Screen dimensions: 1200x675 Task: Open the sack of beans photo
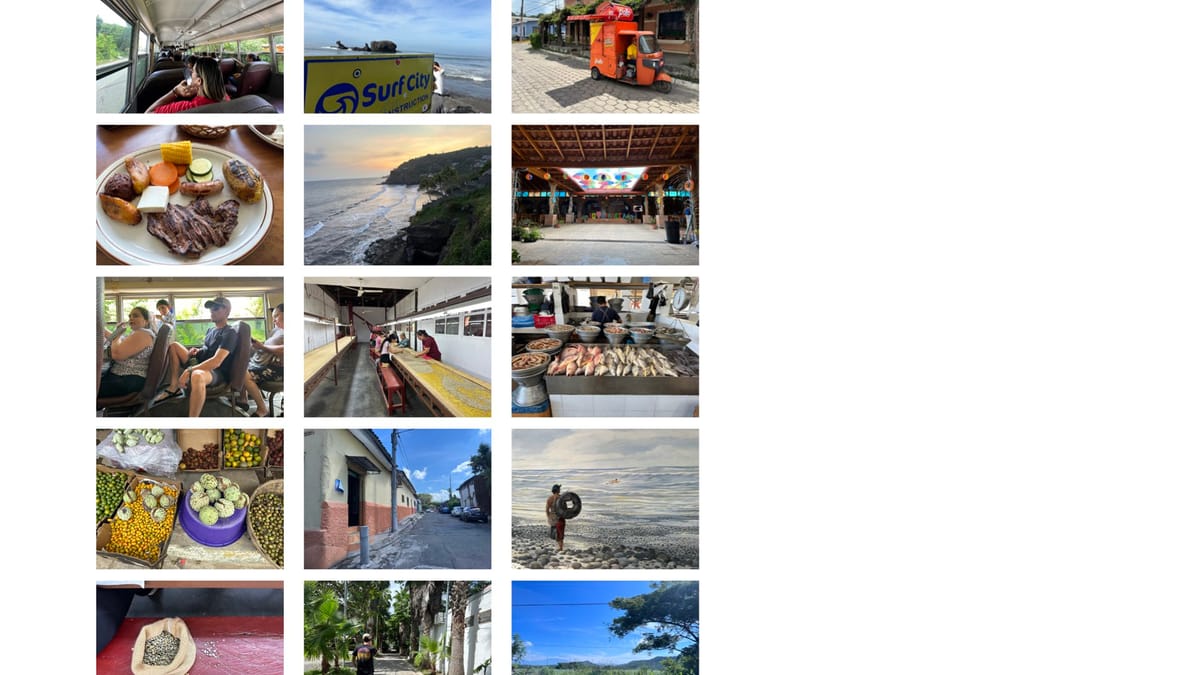[x=189, y=628]
